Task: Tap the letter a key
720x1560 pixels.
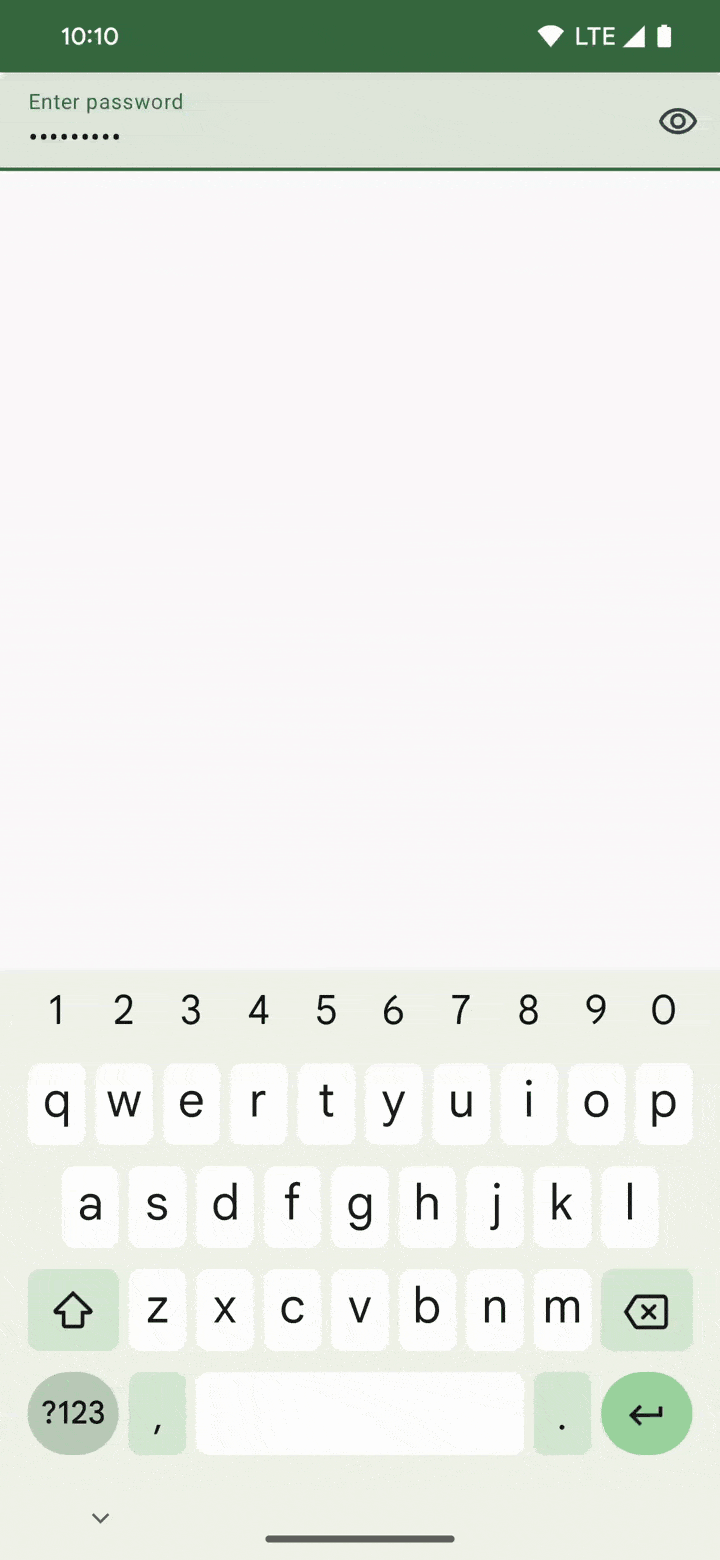Action: point(90,1206)
